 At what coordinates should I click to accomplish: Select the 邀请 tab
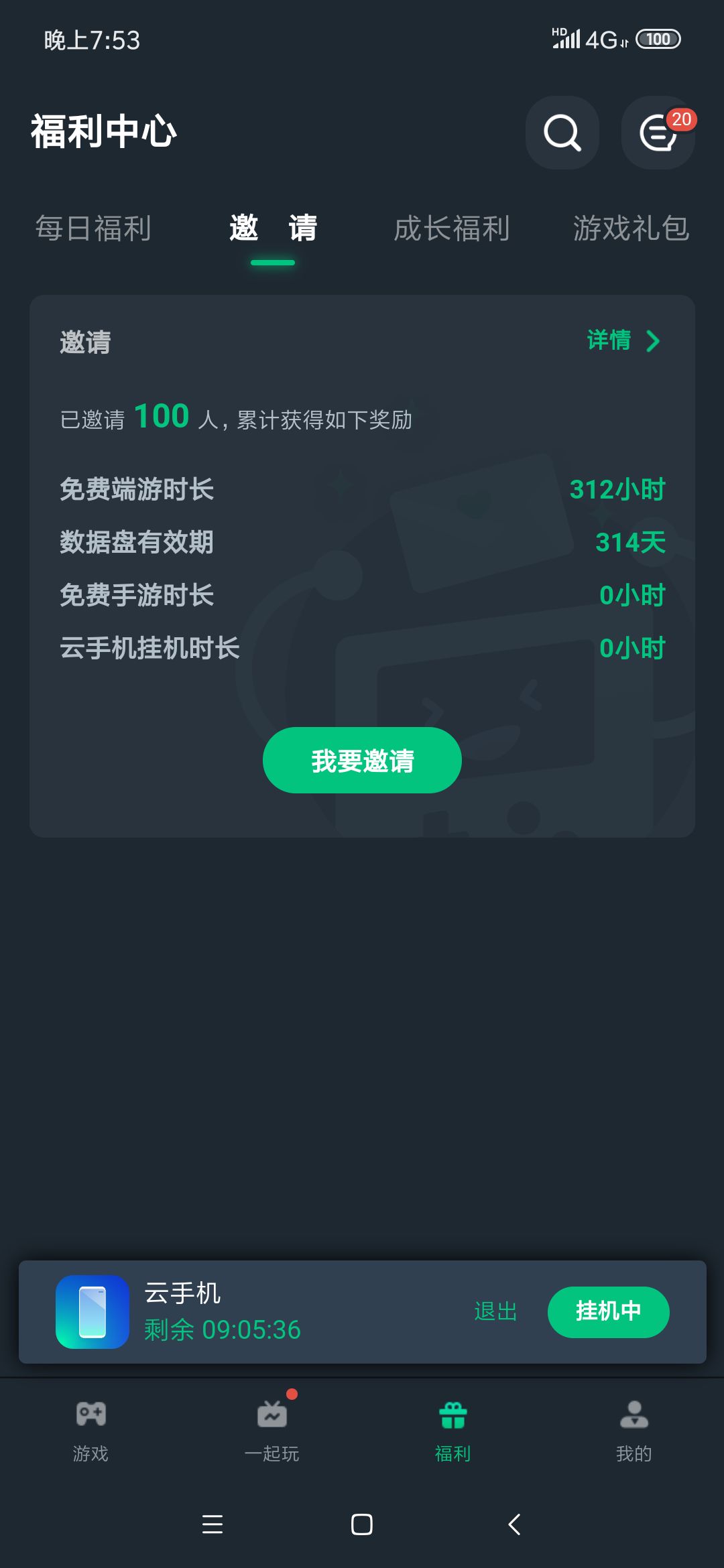[x=273, y=228]
